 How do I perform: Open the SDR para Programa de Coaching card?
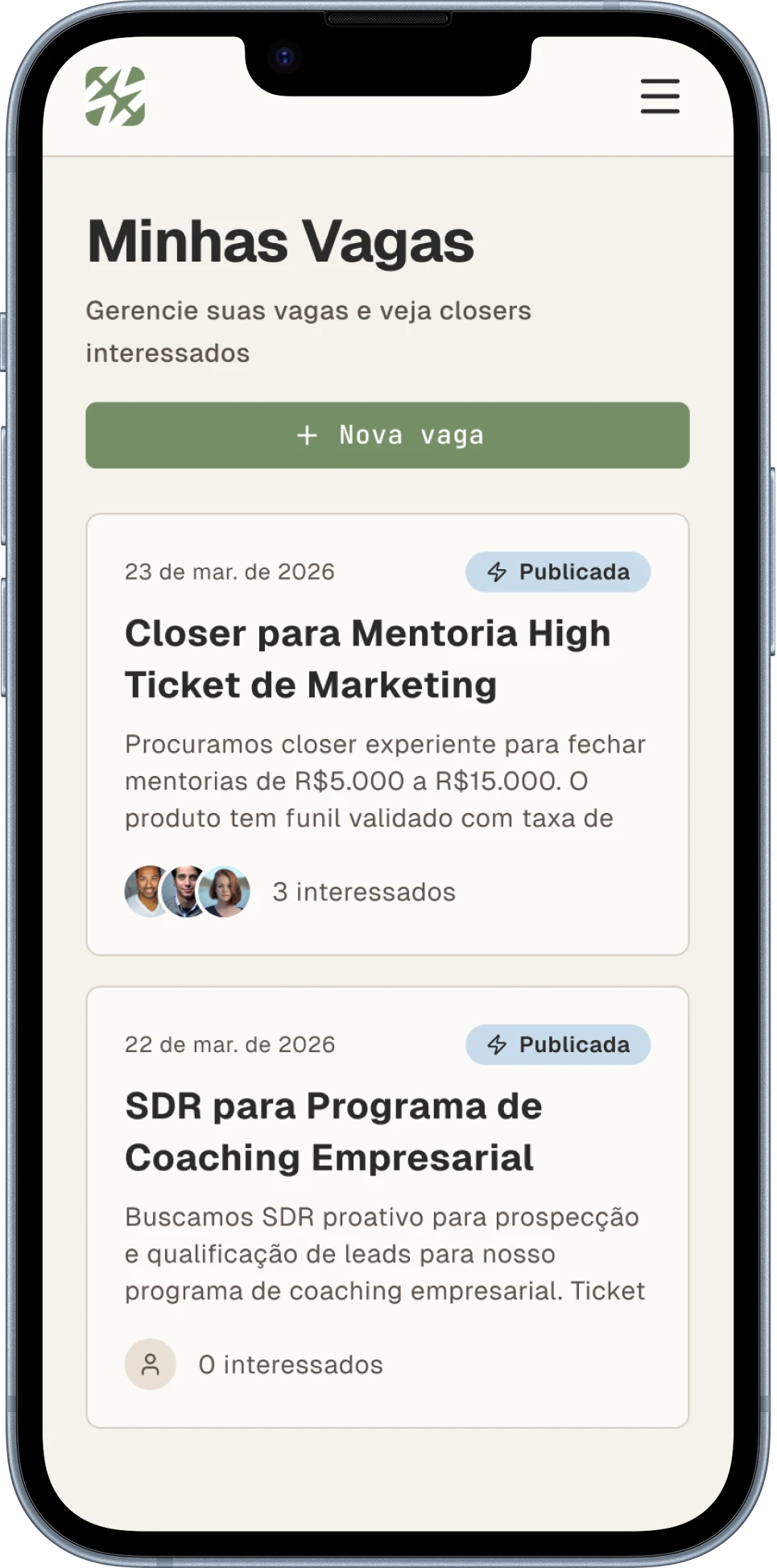tap(333, 1132)
